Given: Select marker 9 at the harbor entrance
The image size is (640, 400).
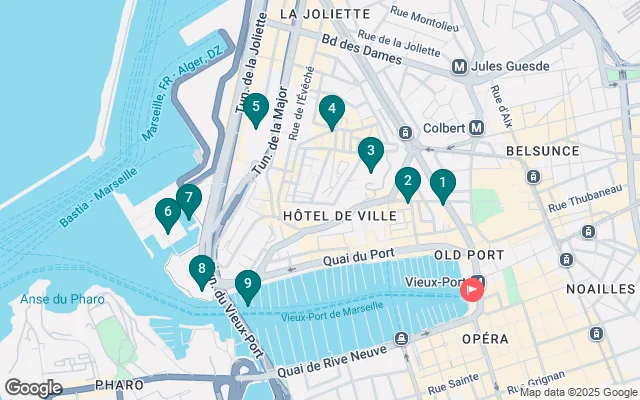Looking at the screenshot, I should [x=247, y=284].
